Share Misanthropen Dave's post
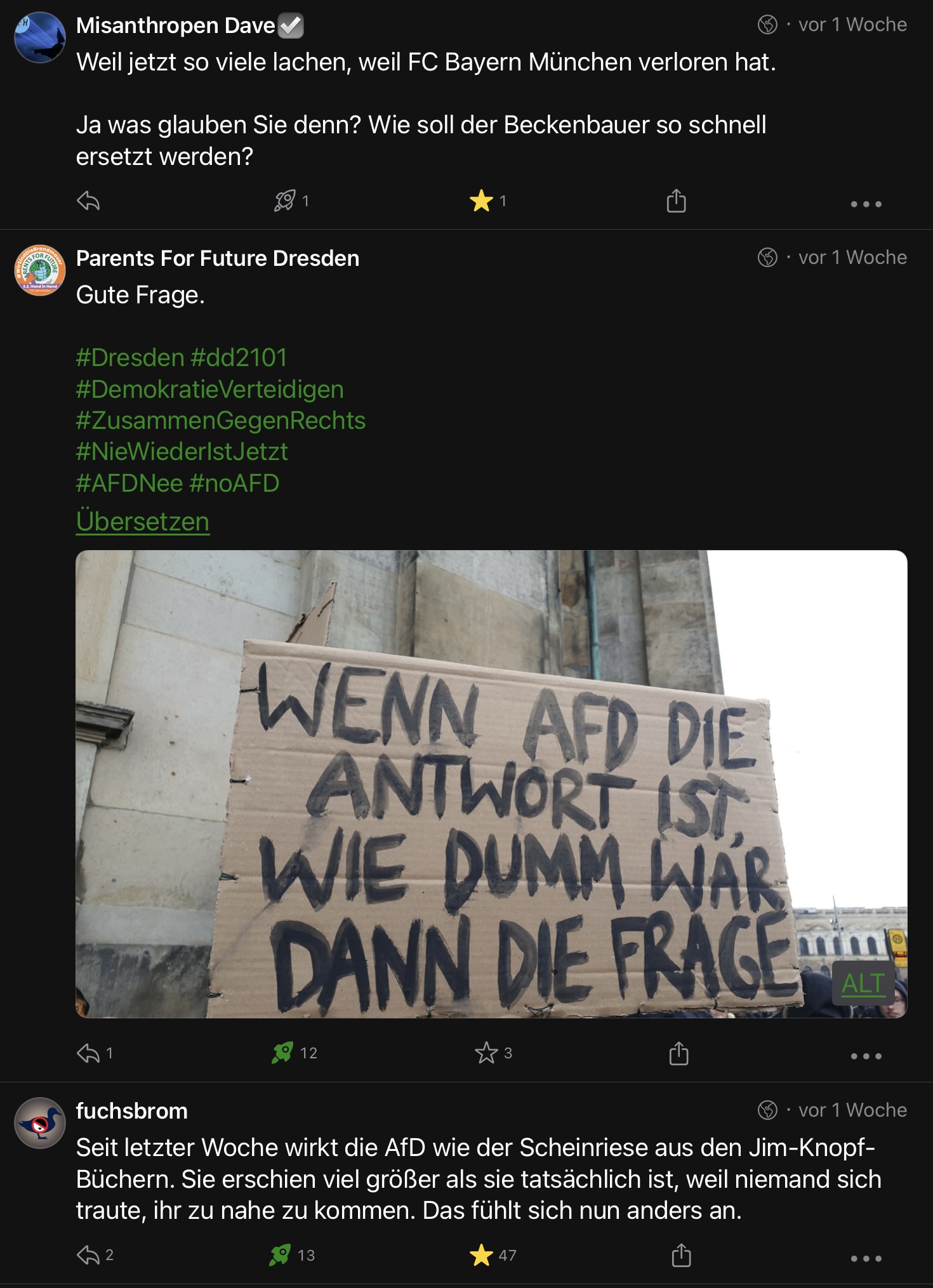 (676, 201)
